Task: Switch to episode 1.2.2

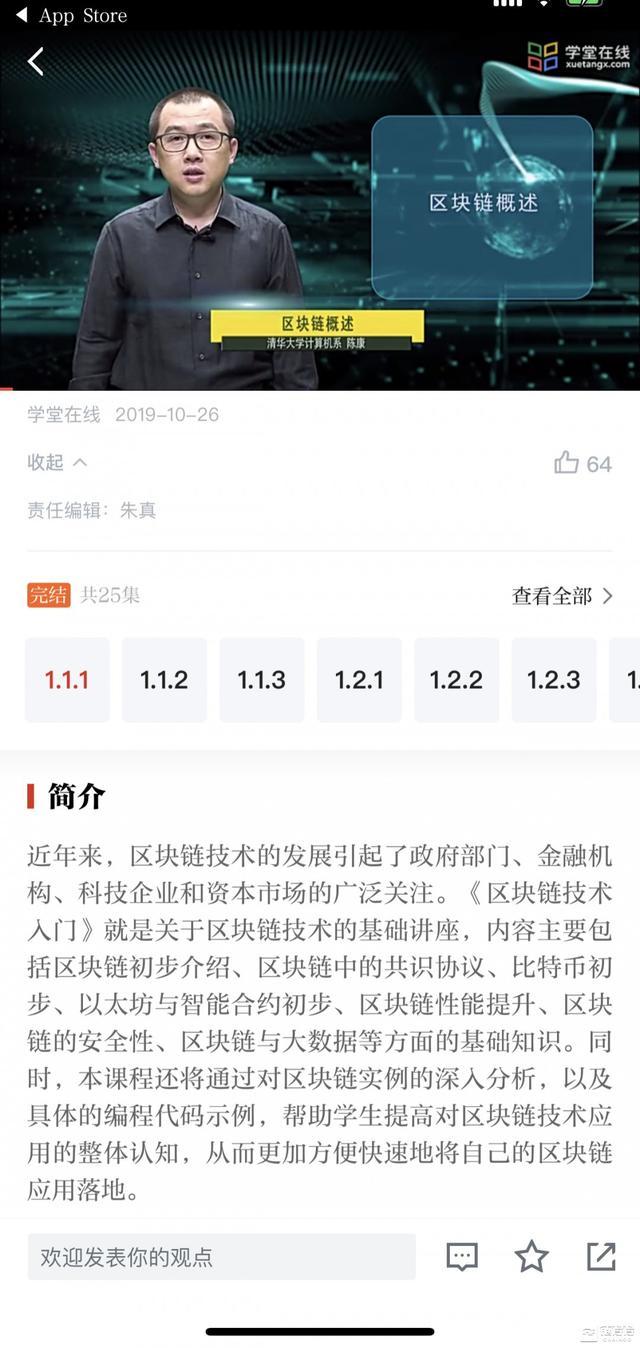Action: click(456, 680)
